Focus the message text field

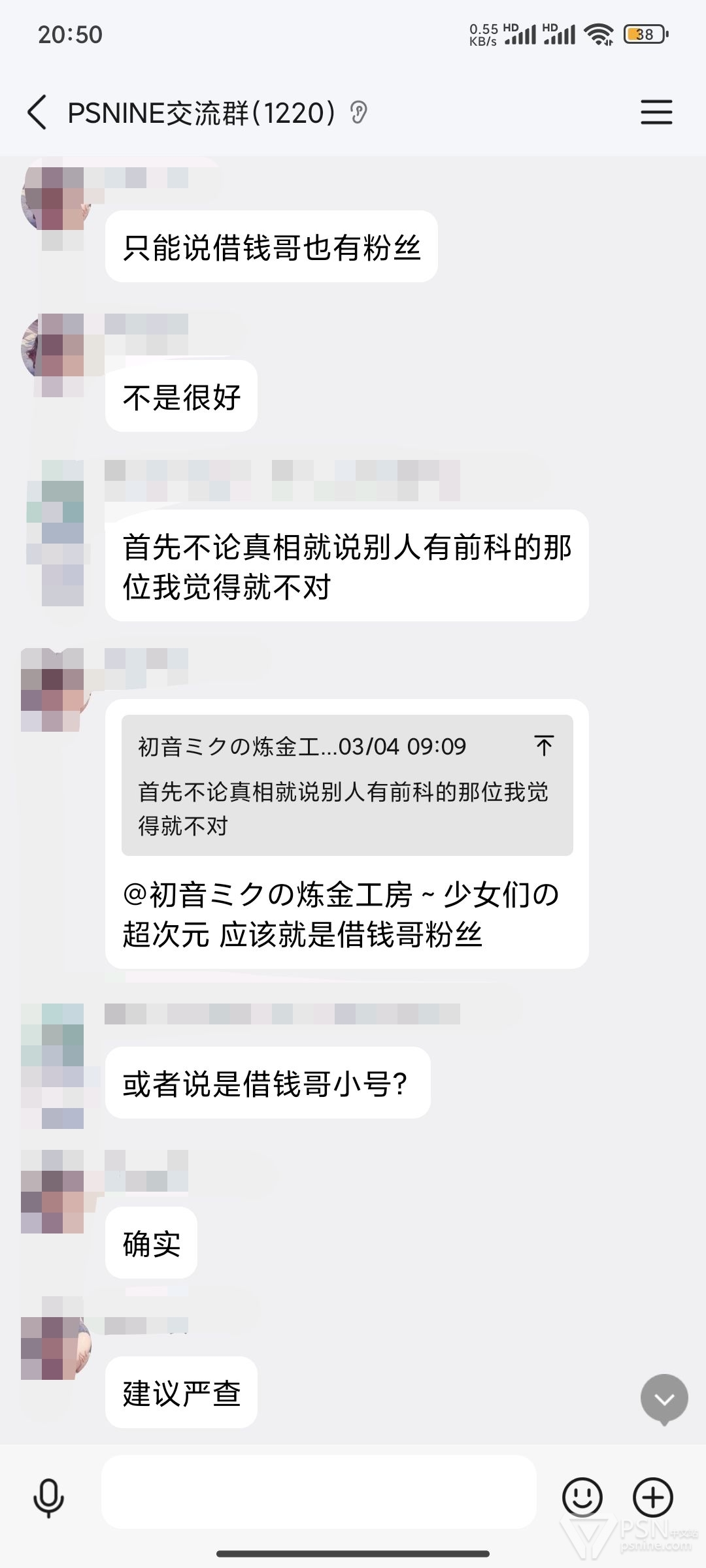pyautogui.click(x=318, y=1492)
